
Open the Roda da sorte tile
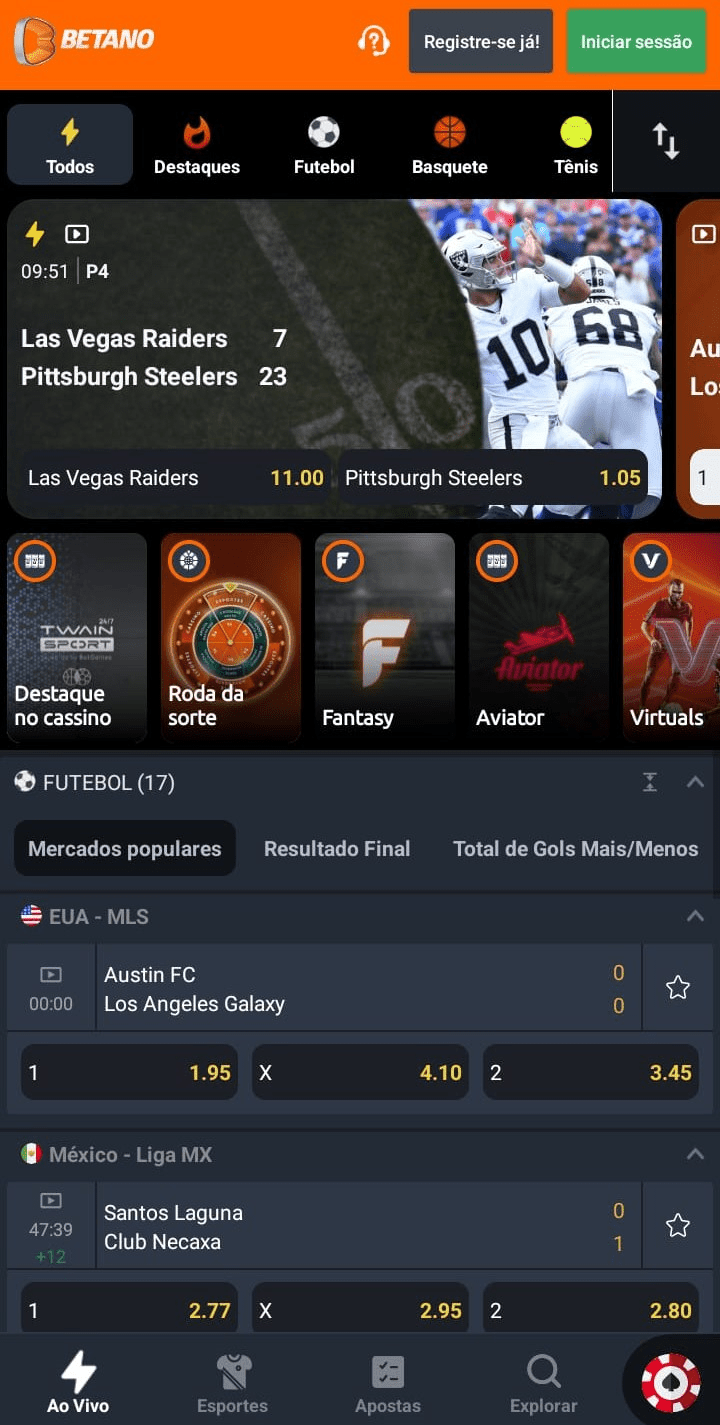pyautogui.click(x=231, y=637)
